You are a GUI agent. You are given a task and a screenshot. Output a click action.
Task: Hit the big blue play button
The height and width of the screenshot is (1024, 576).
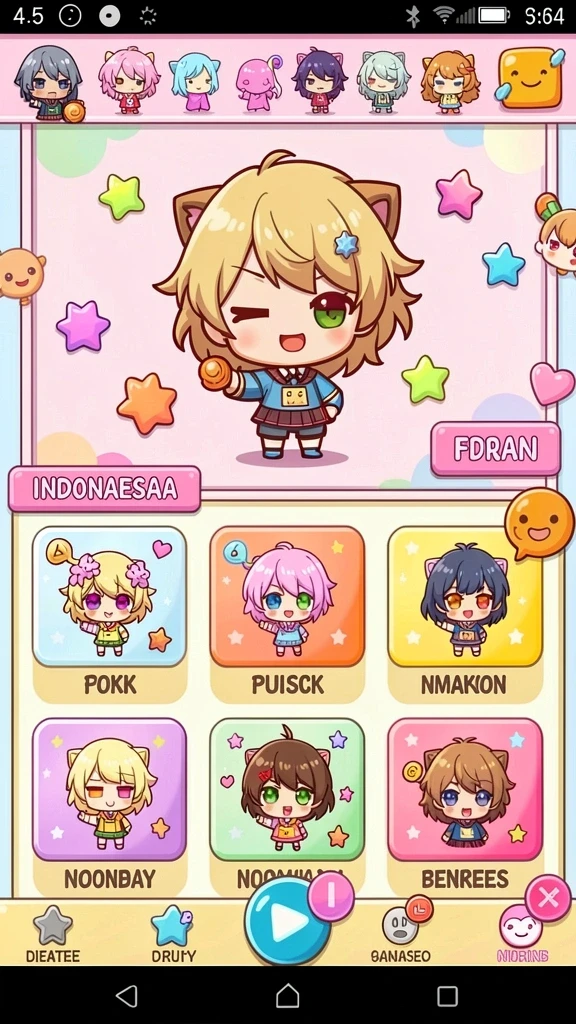pos(288,921)
